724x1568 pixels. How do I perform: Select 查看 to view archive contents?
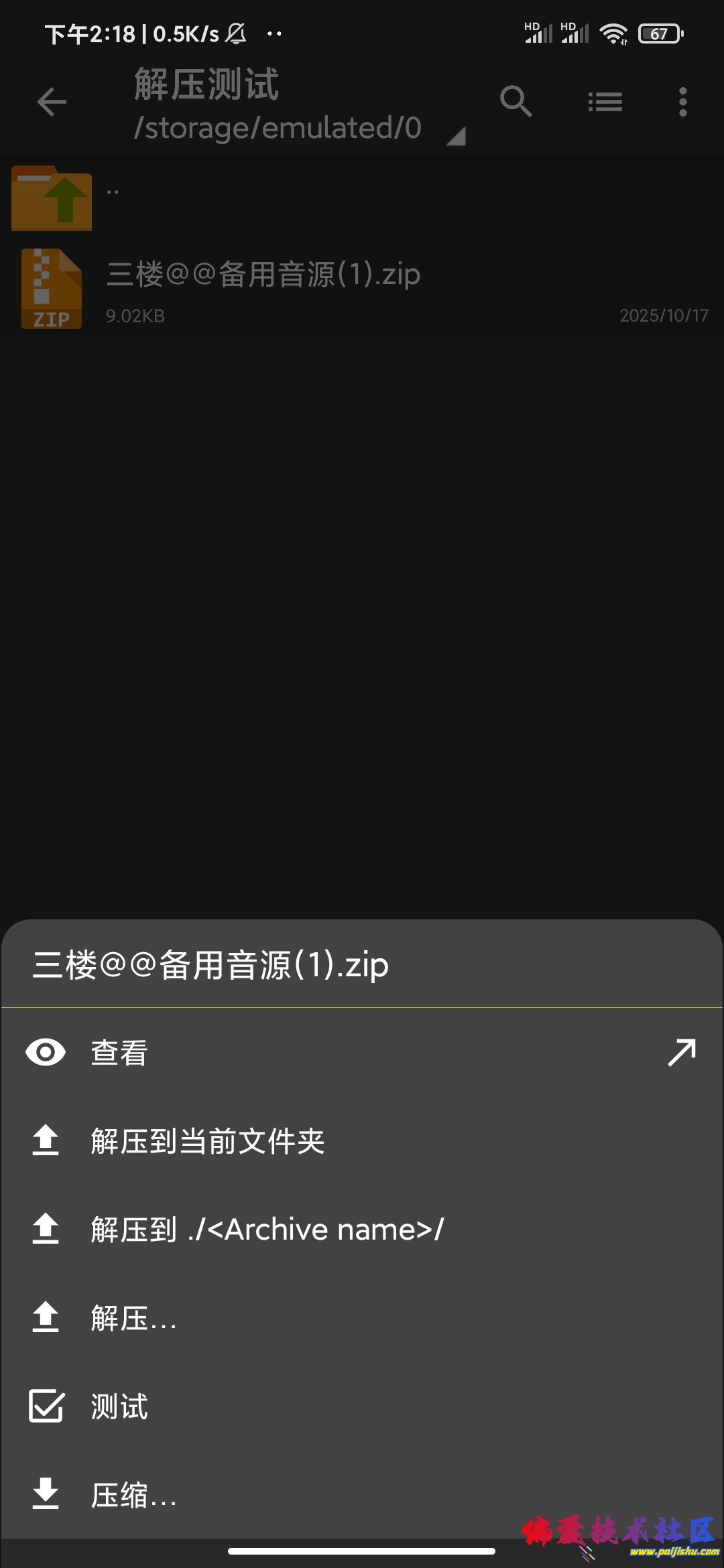[x=119, y=1052]
